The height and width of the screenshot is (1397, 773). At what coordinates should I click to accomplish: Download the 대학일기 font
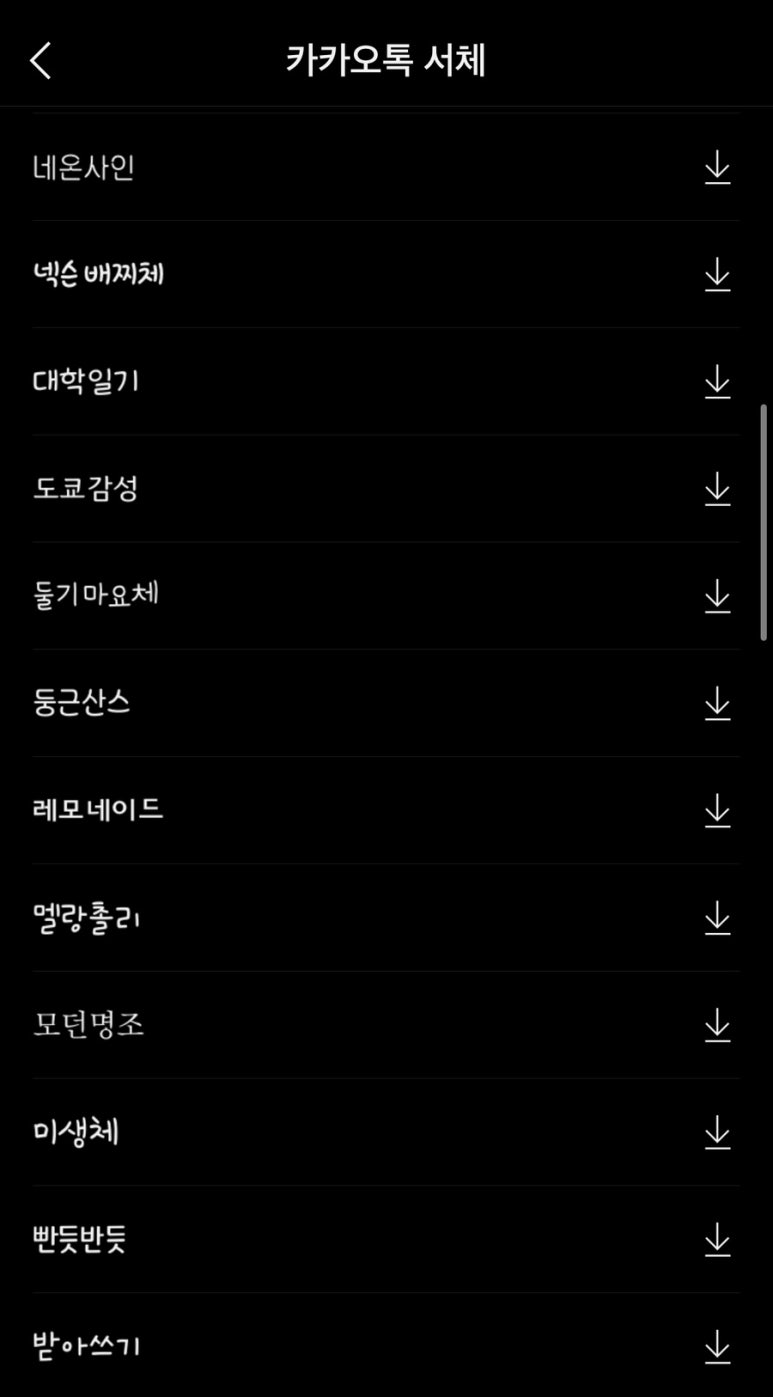717,381
